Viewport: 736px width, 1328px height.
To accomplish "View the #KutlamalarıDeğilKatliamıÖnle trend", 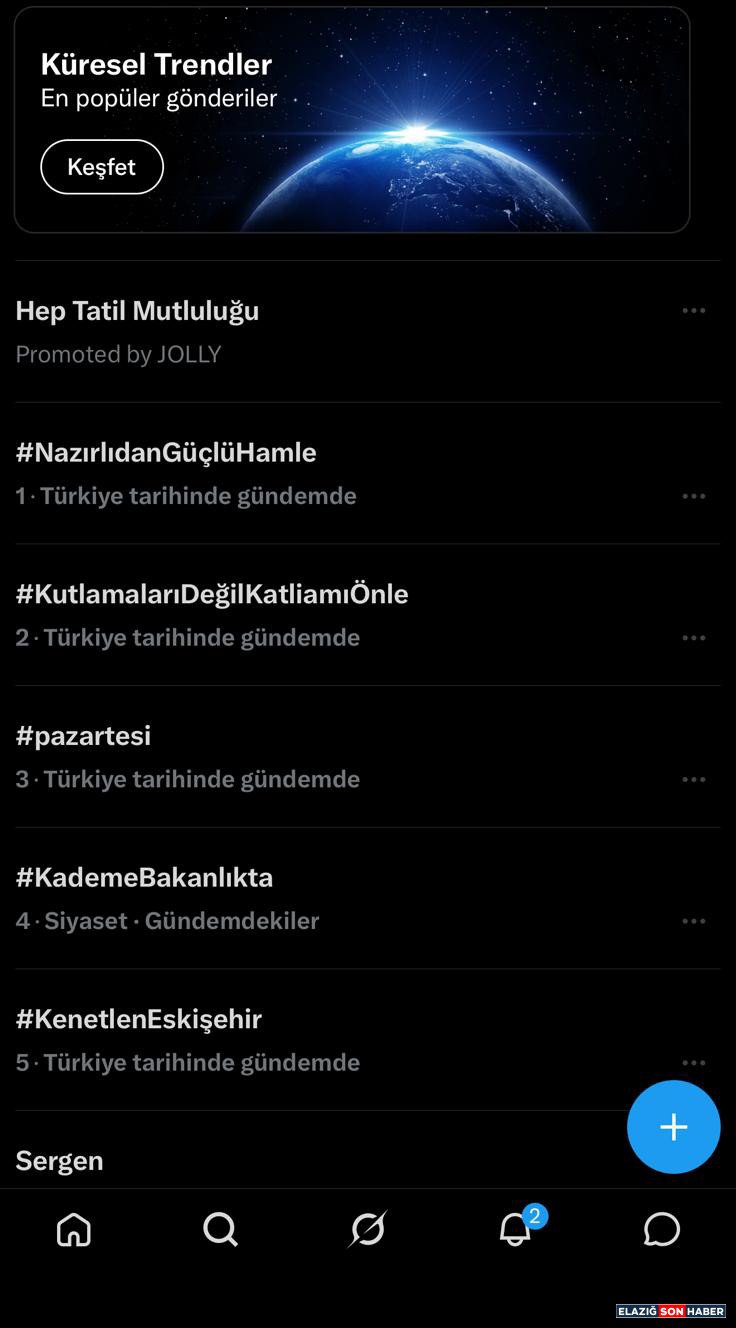I will pos(212,594).
